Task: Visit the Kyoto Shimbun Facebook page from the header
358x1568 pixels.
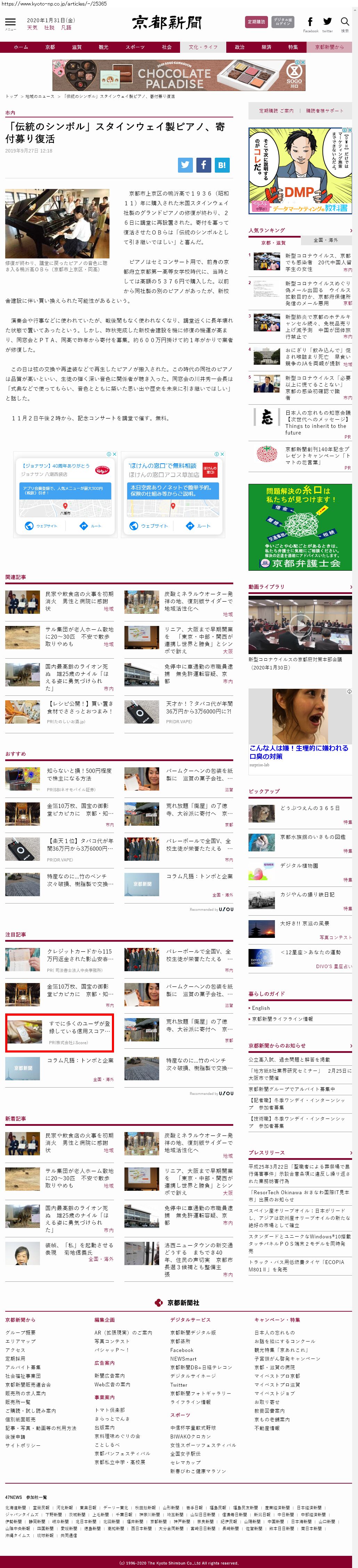Action: point(310,23)
